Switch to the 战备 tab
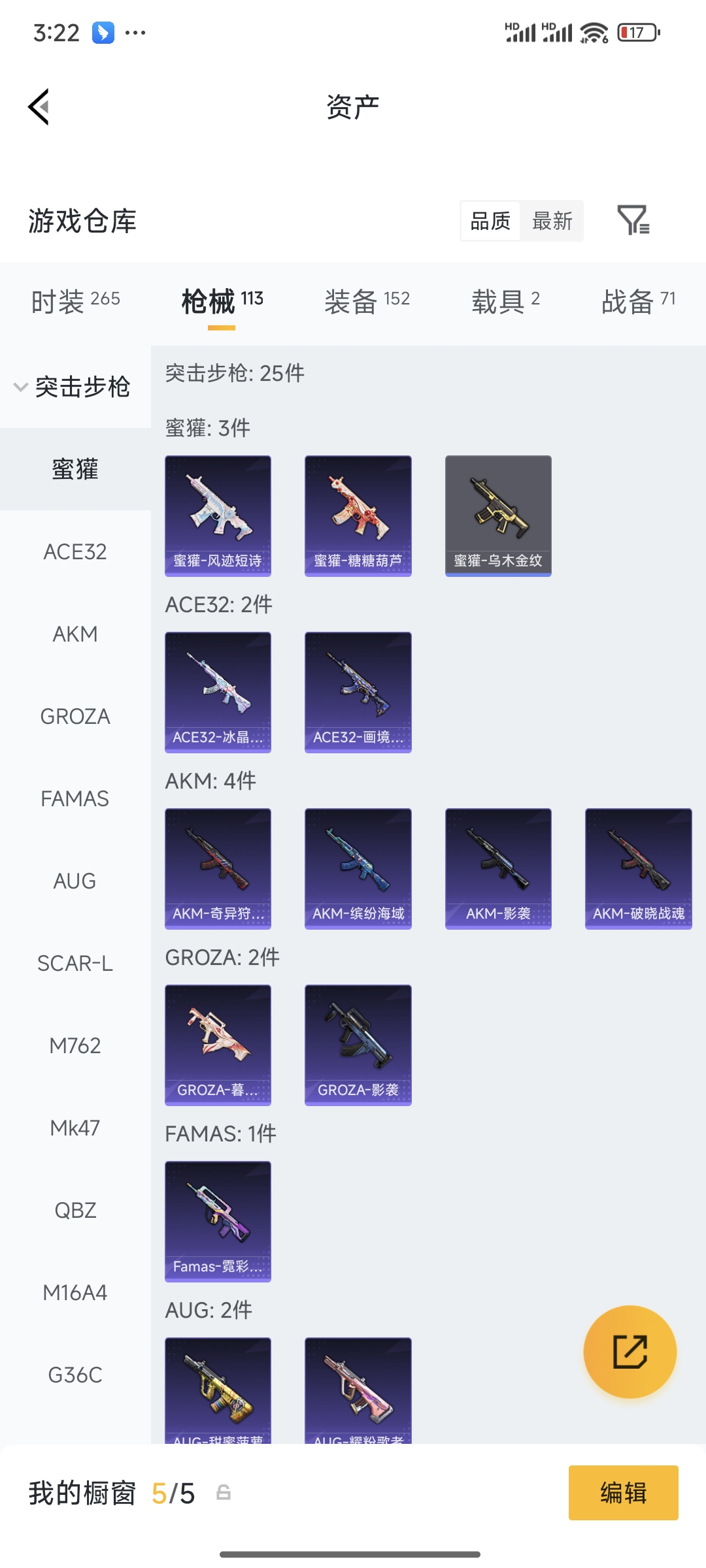This screenshot has height=1568, width=706. tap(638, 301)
